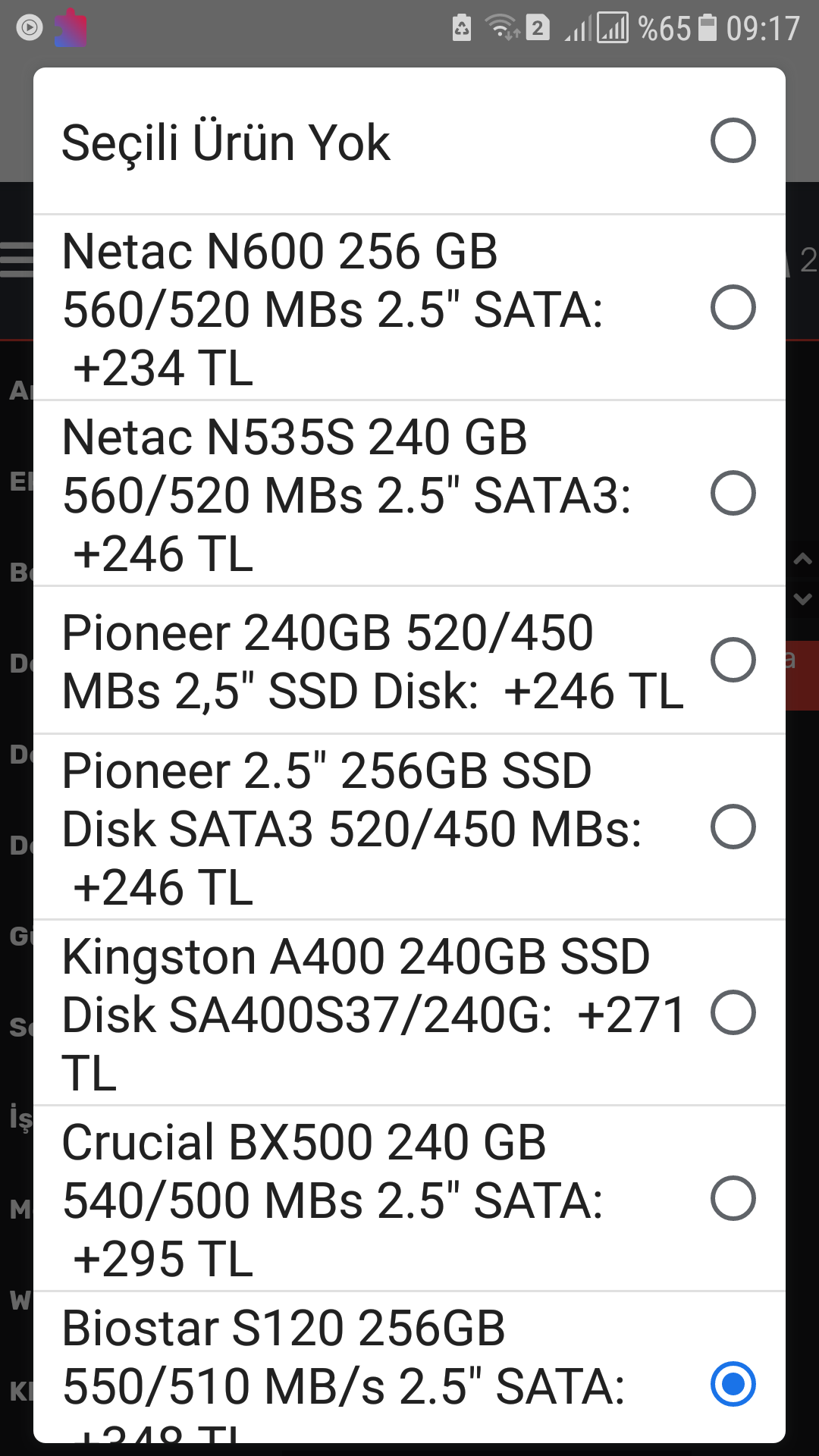The width and height of the screenshot is (819, 1456).
Task: Pick Pioneer 240GB 520/450 MBs SSD Disk
Action: [x=733, y=660]
